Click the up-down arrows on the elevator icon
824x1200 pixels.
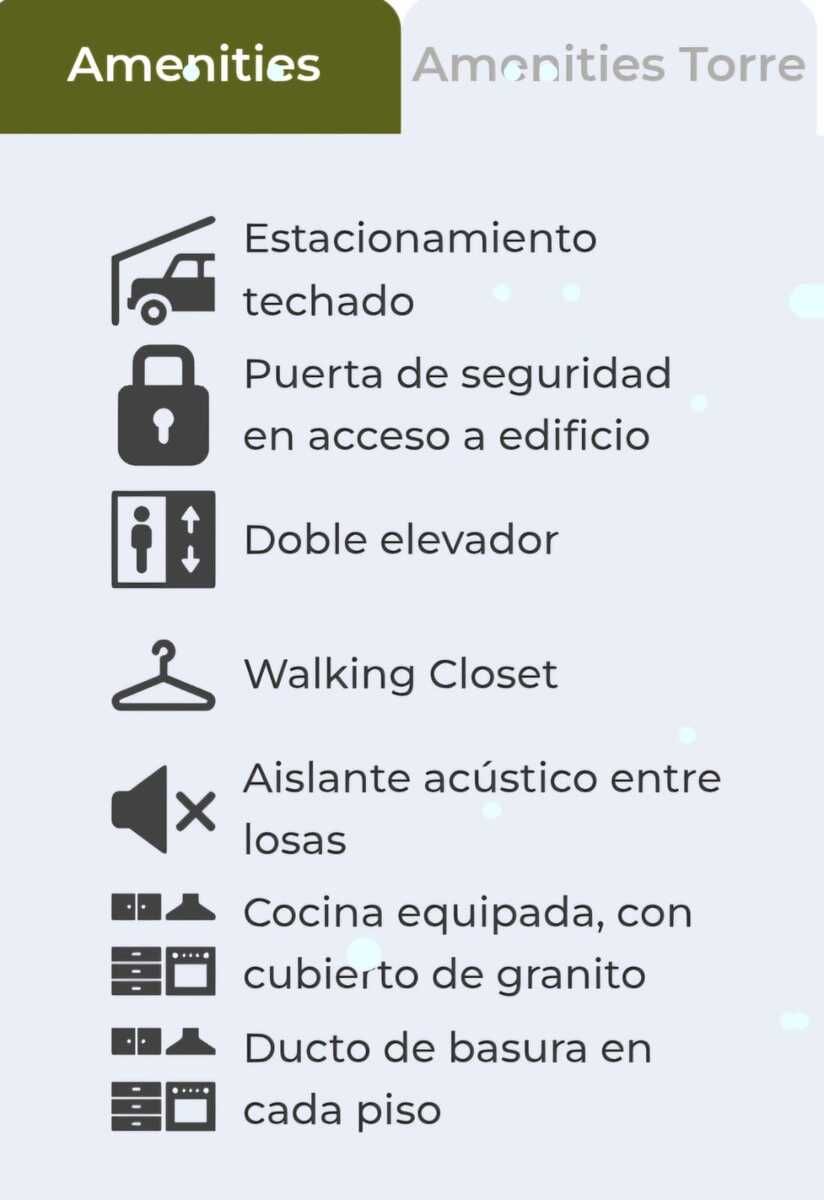click(190, 538)
